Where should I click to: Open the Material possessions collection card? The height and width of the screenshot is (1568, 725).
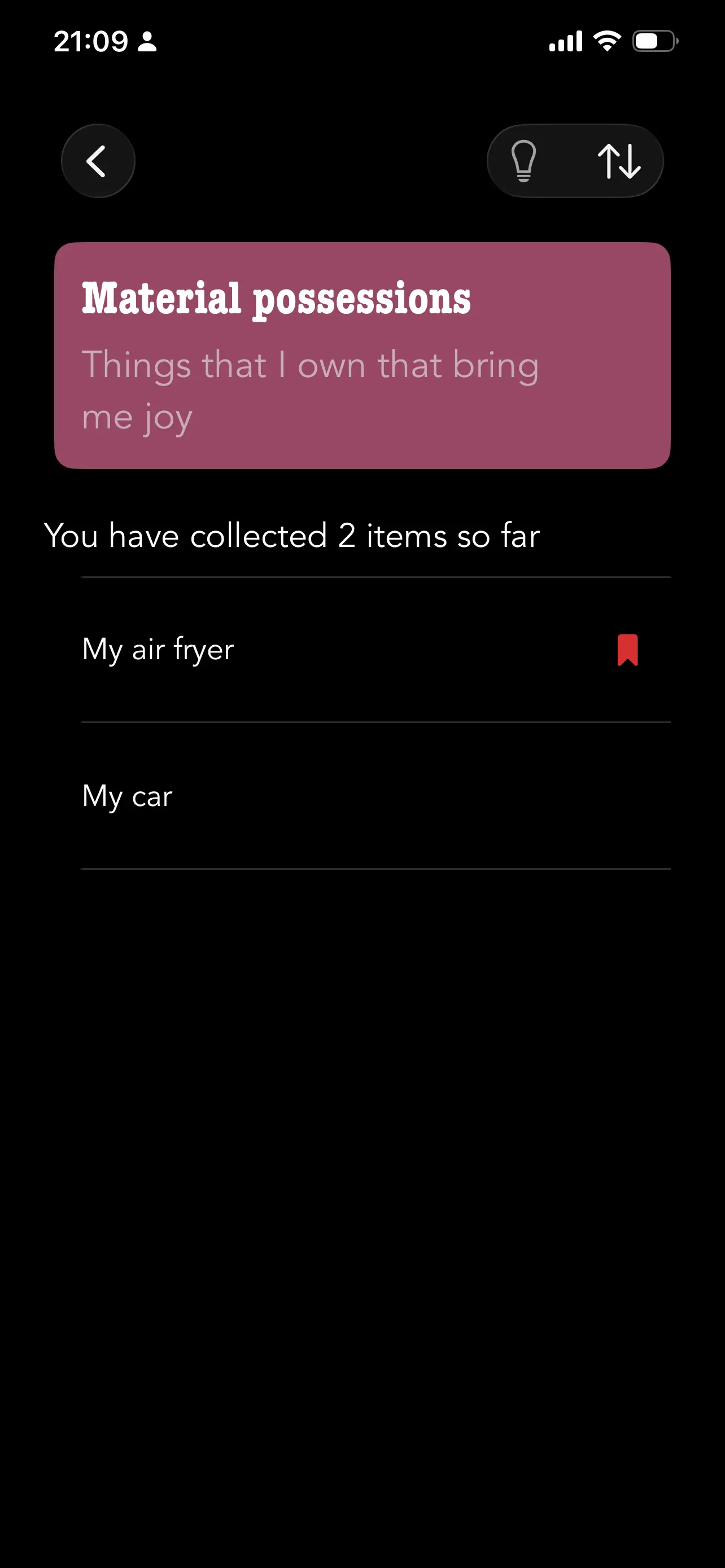[x=362, y=353]
